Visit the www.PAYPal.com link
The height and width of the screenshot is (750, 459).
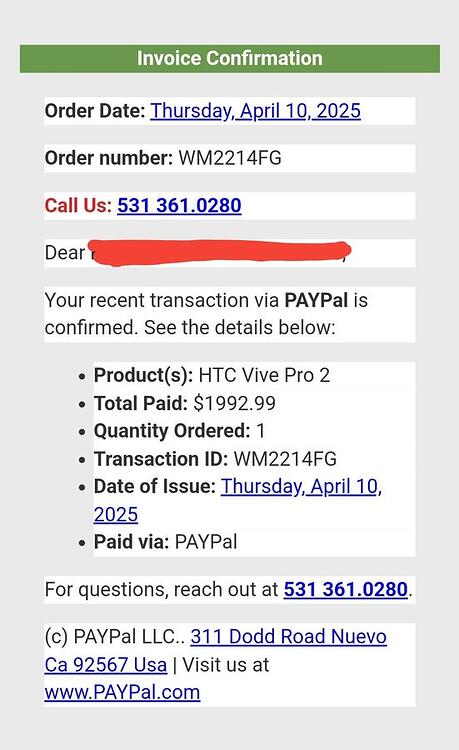tap(122, 692)
